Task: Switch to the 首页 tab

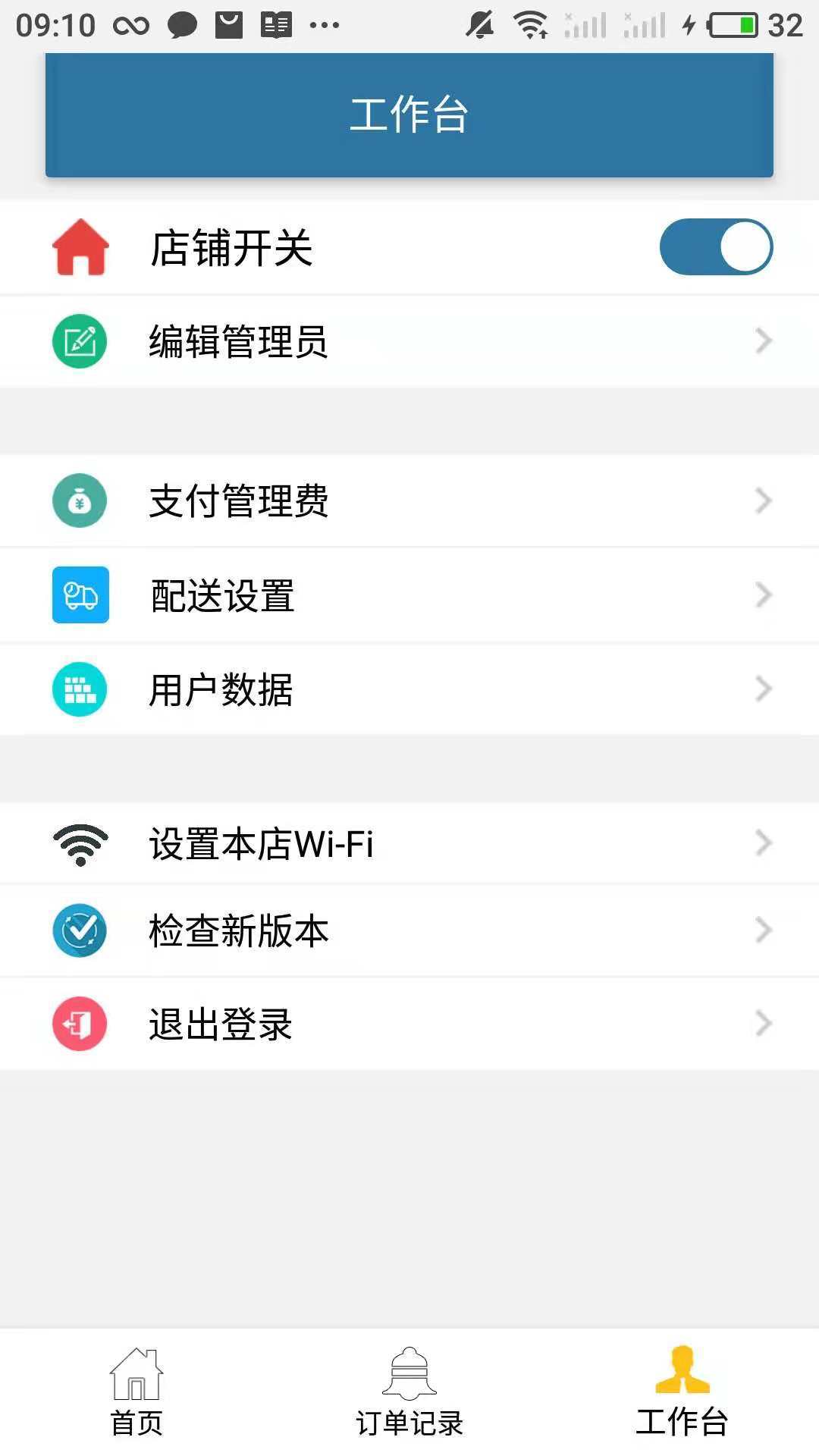Action: click(x=136, y=1392)
